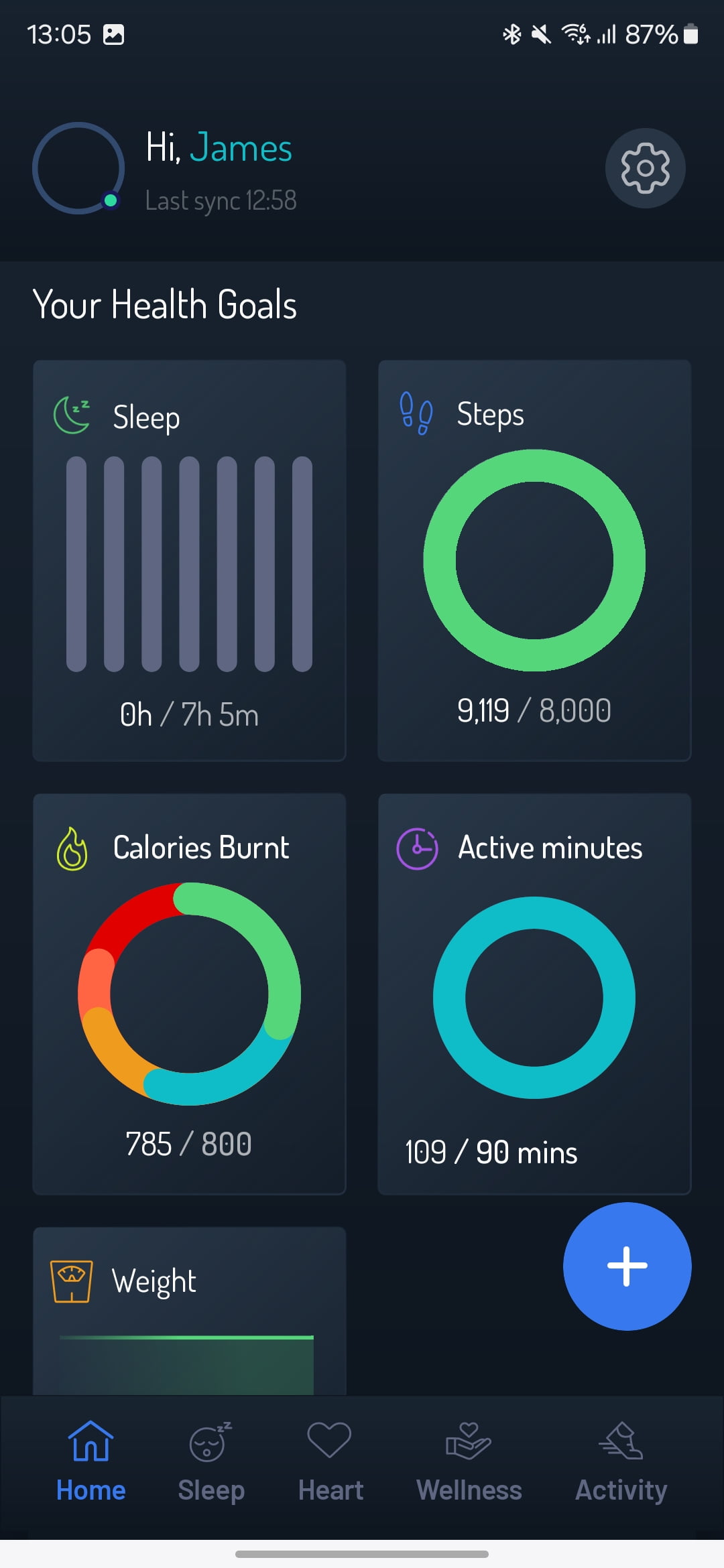
Task: Switch to the Activity tab
Action: 621,1462
